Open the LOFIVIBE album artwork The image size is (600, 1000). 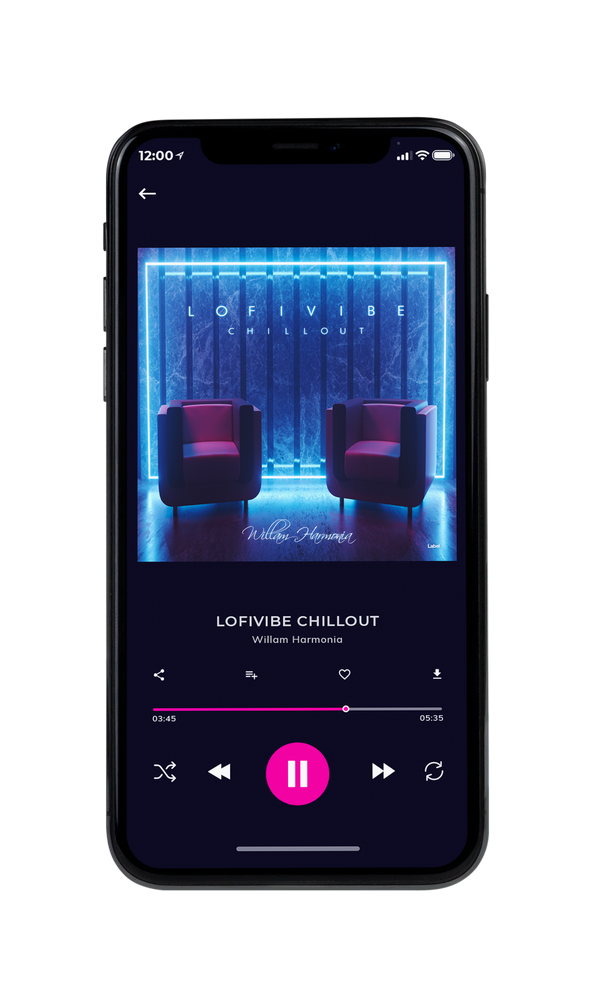tap(297, 404)
